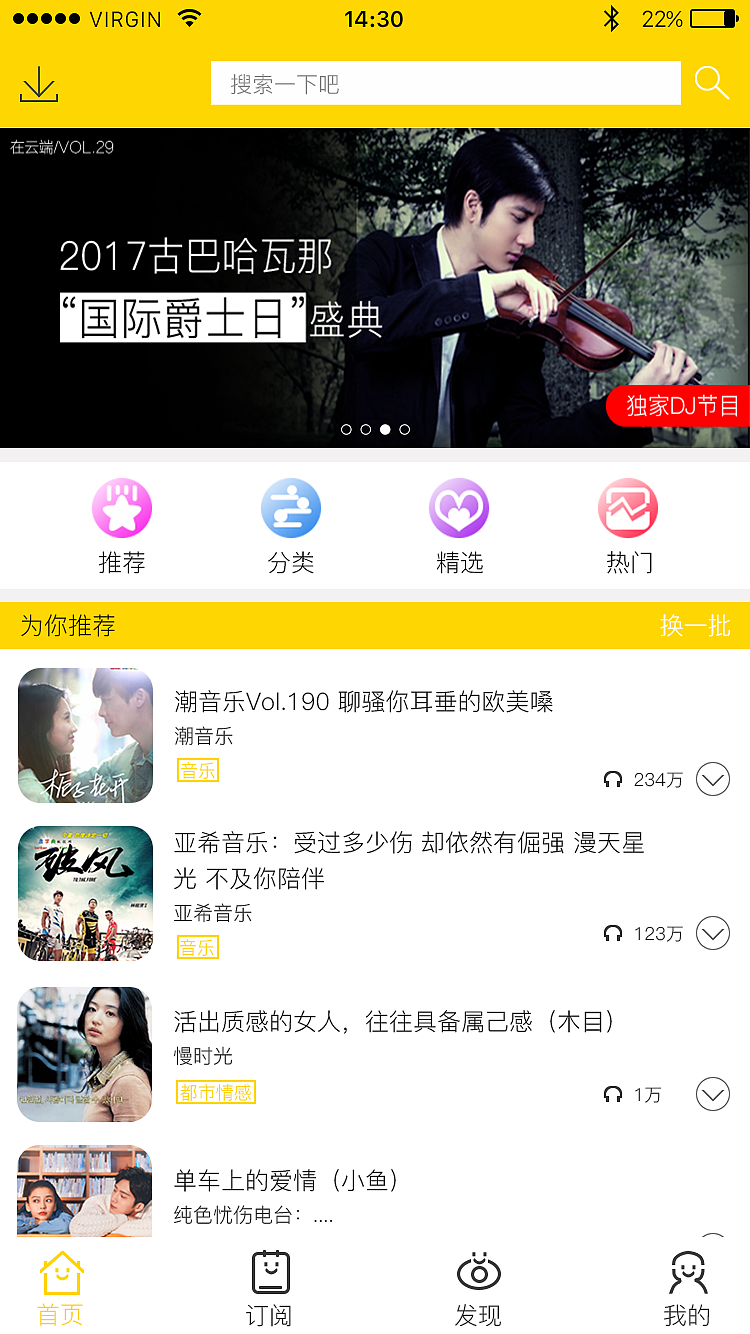The width and height of the screenshot is (750, 1334).
Task: Open the 推荐 recommendations star icon
Action: pos(121,507)
